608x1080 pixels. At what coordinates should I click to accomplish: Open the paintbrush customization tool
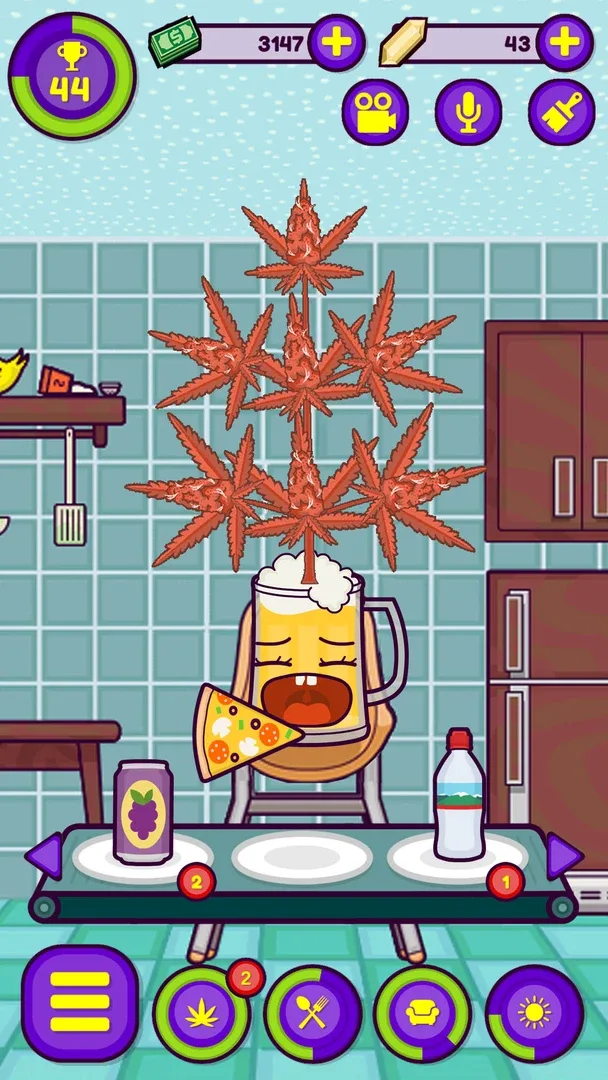(561, 112)
